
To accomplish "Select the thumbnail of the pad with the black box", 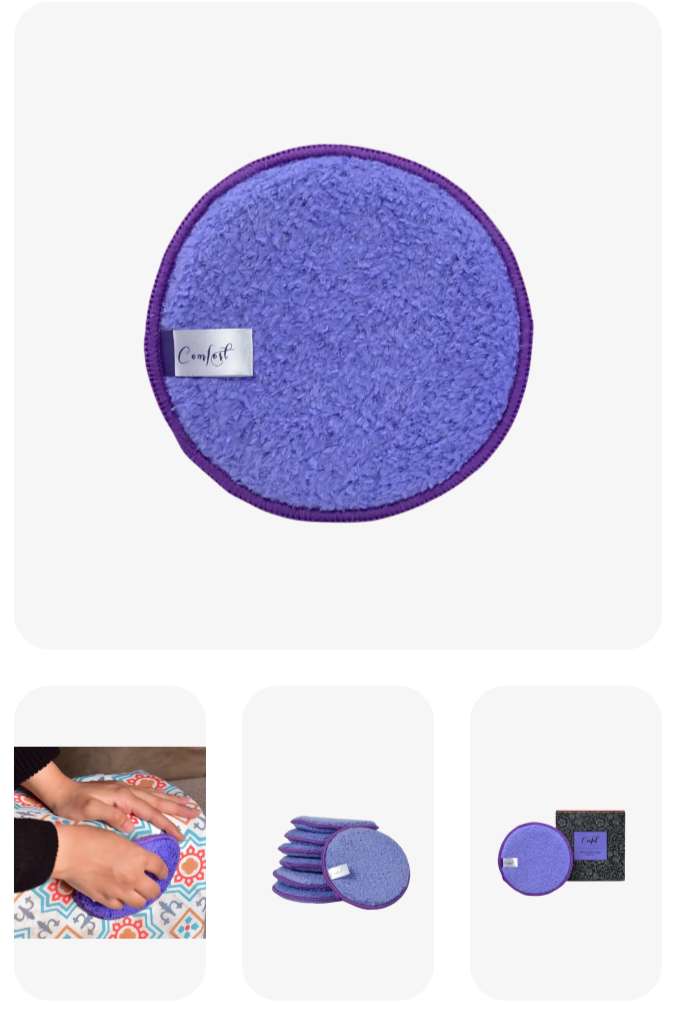I will pyautogui.click(x=565, y=842).
